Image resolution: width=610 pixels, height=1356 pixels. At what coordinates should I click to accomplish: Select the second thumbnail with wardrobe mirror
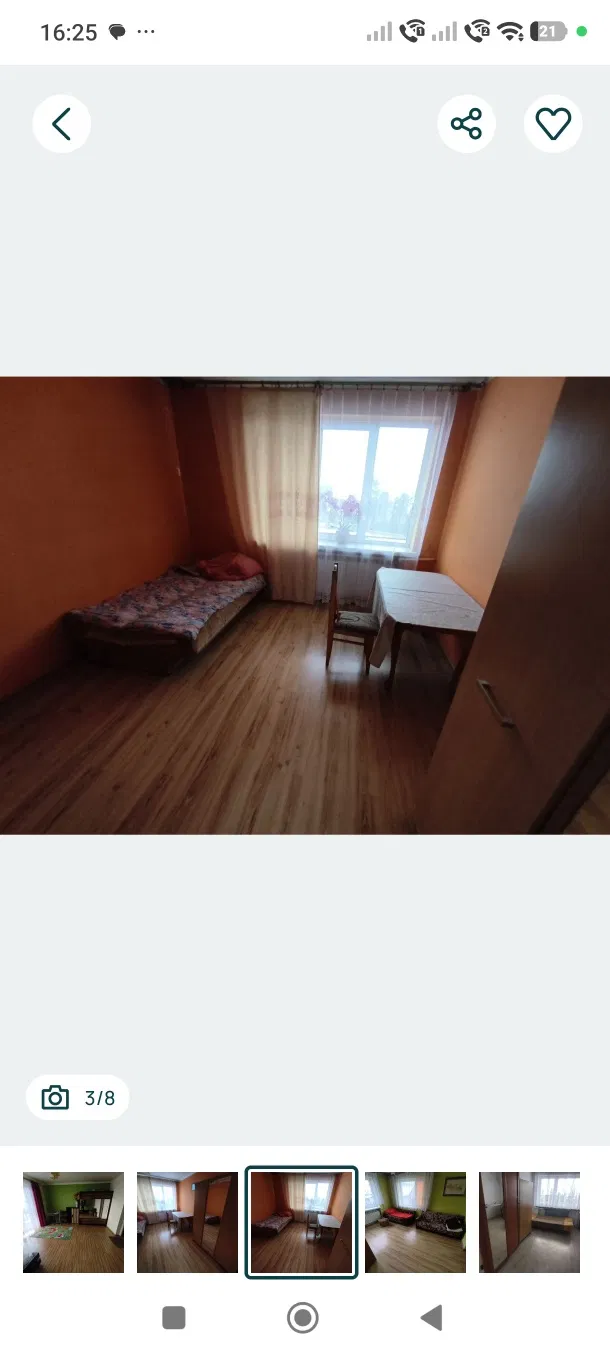(187, 1222)
